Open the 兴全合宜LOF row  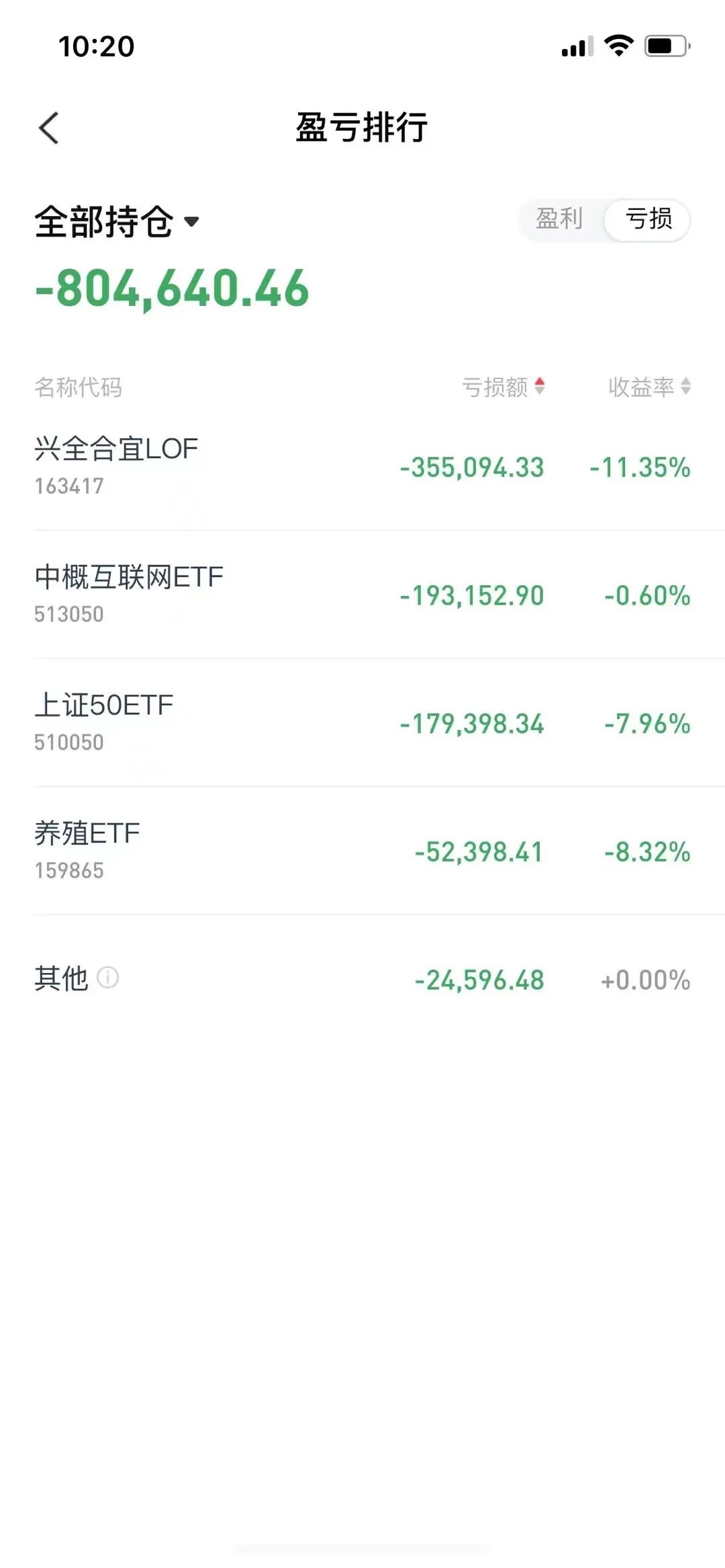[x=362, y=466]
